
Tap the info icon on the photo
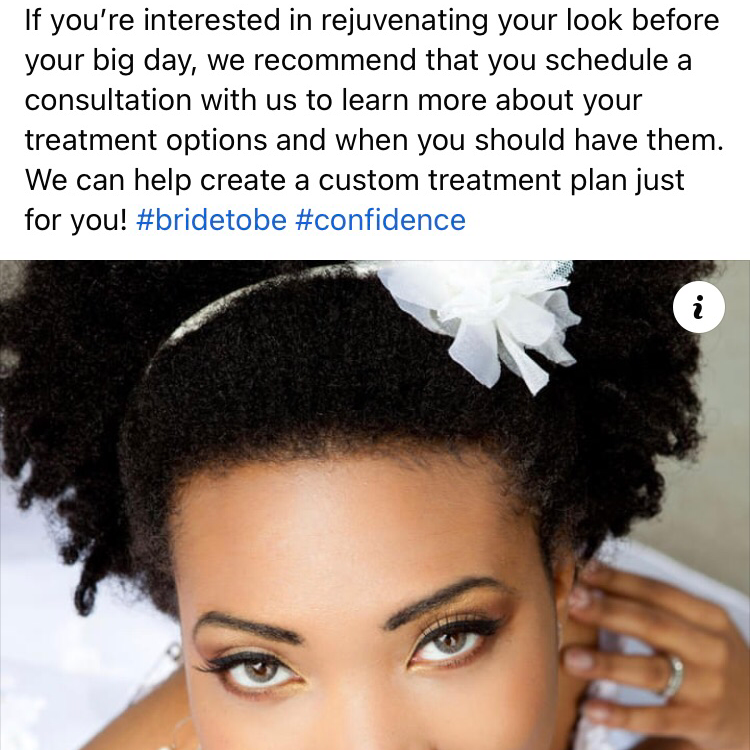pyautogui.click(x=698, y=309)
